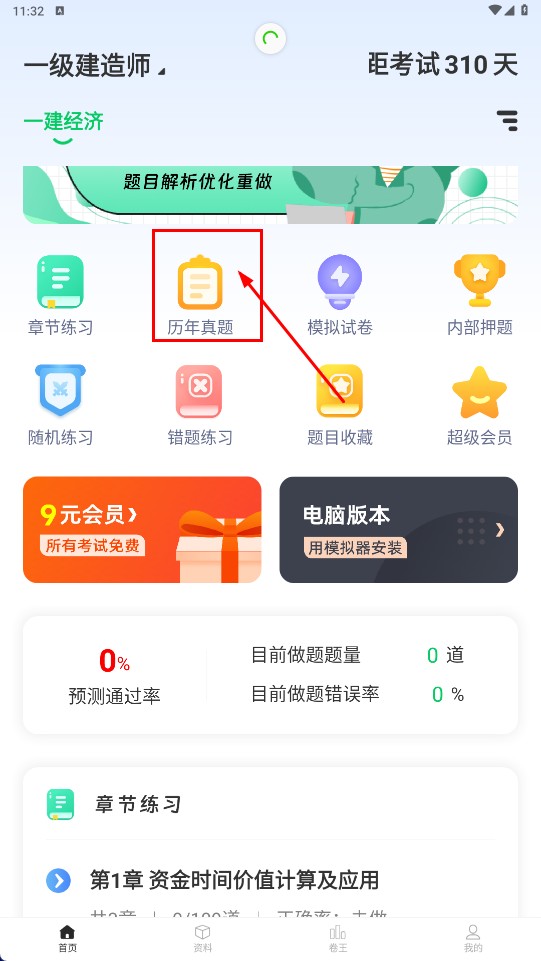
Task: Open 错题练习
Action: tap(200, 405)
